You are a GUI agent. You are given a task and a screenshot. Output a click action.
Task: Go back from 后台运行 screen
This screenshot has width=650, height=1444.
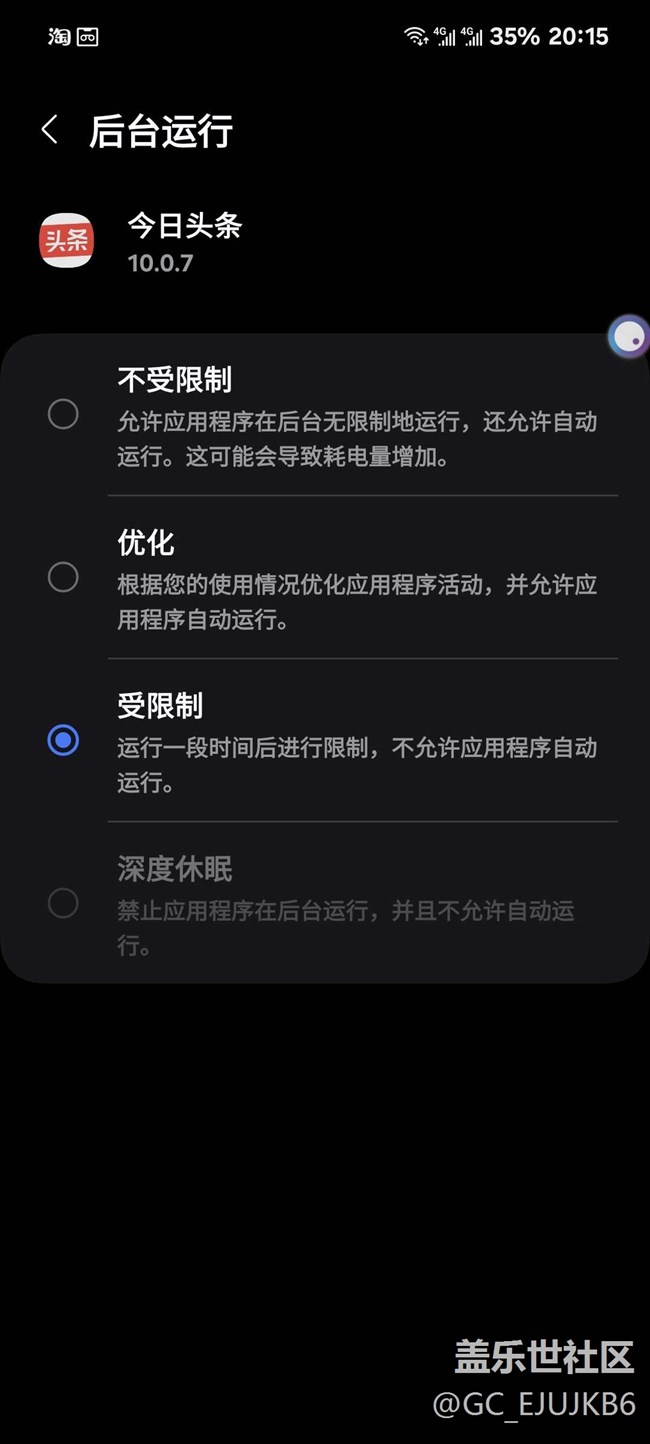(x=49, y=130)
